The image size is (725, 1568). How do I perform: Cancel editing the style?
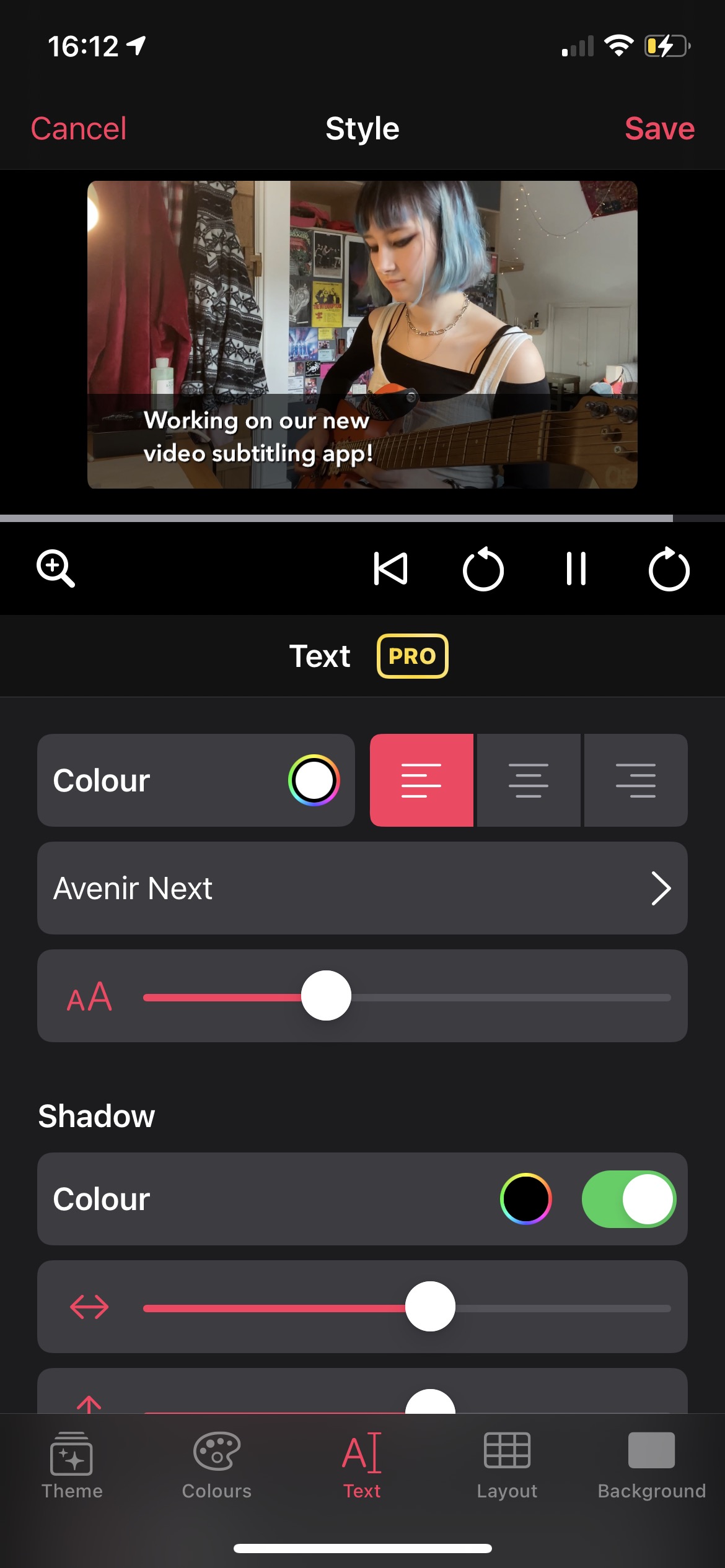pyautogui.click(x=79, y=129)
